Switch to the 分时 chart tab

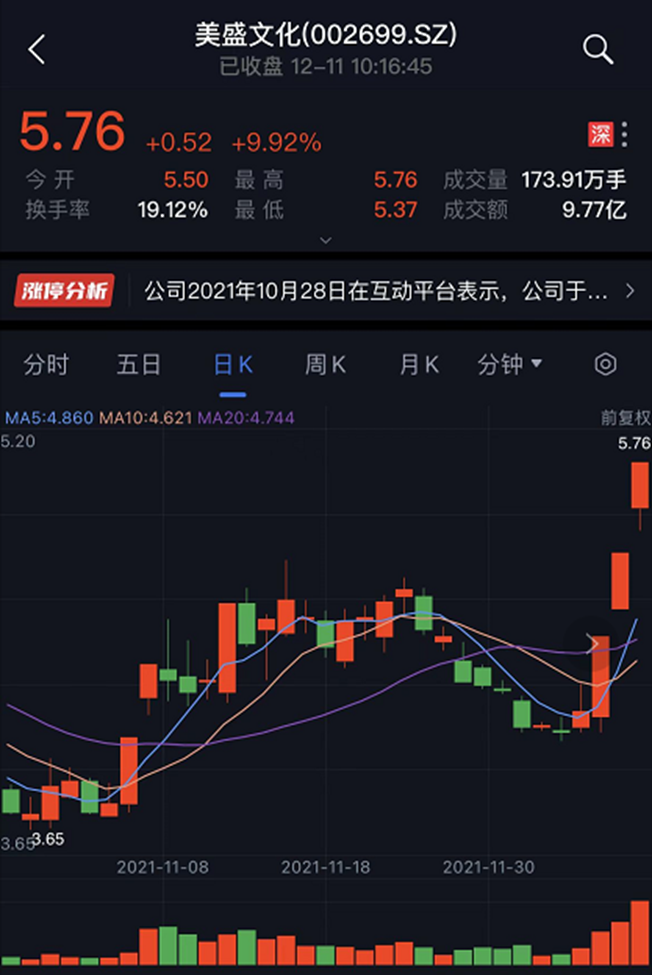[x=46, y=365]
